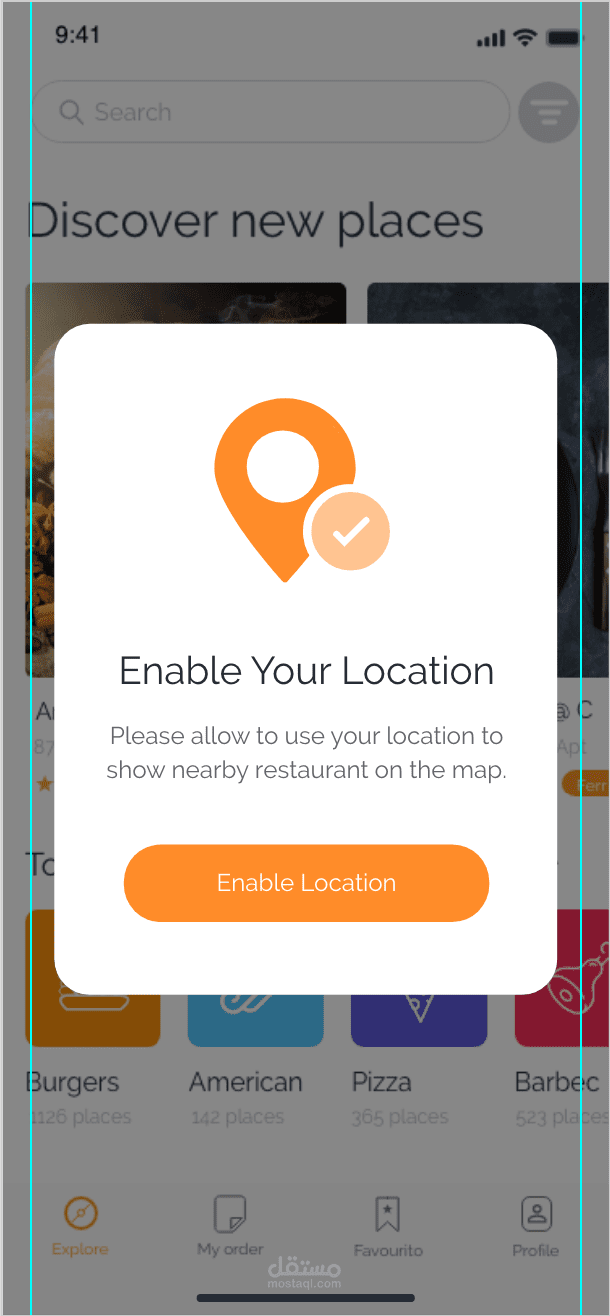610x1316 pixels.
Task: Choose the American category tile
Action: point(256,1020)
